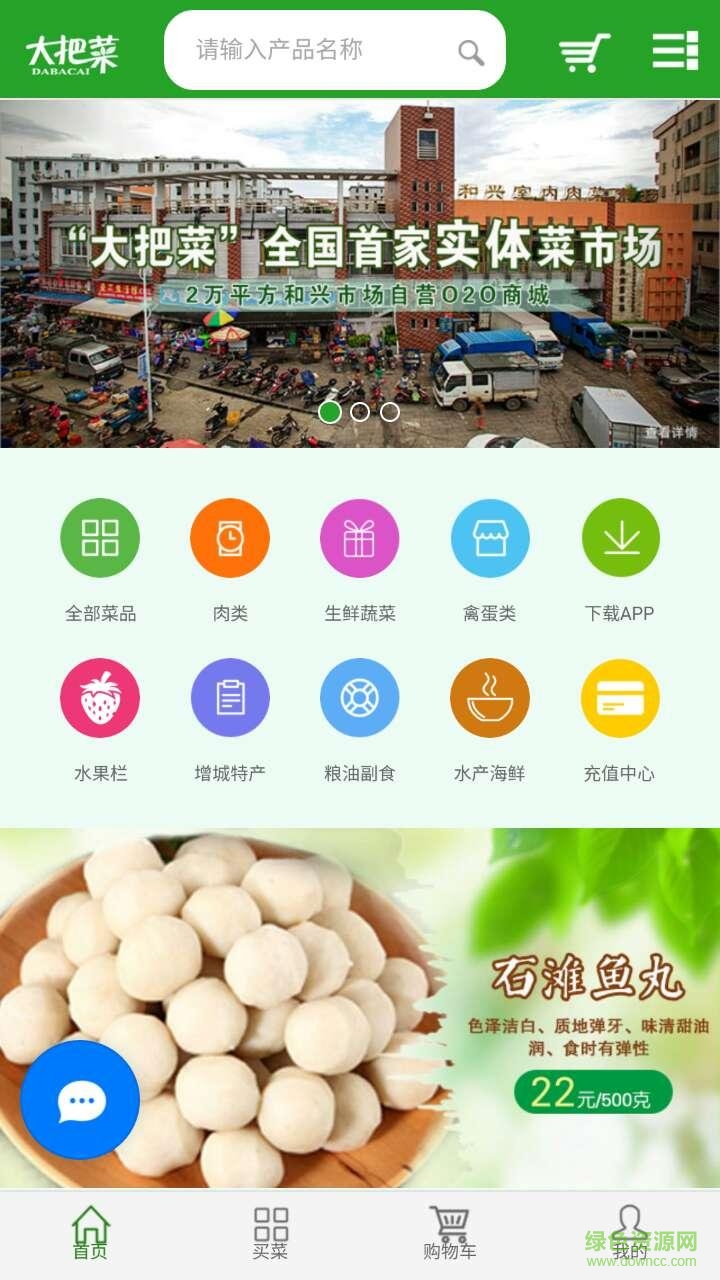The width and height of the screenshot is (720, 1280).
Task: Switch to the 首页 tab
Action: pyautogui.click(x=90, y=1233)
